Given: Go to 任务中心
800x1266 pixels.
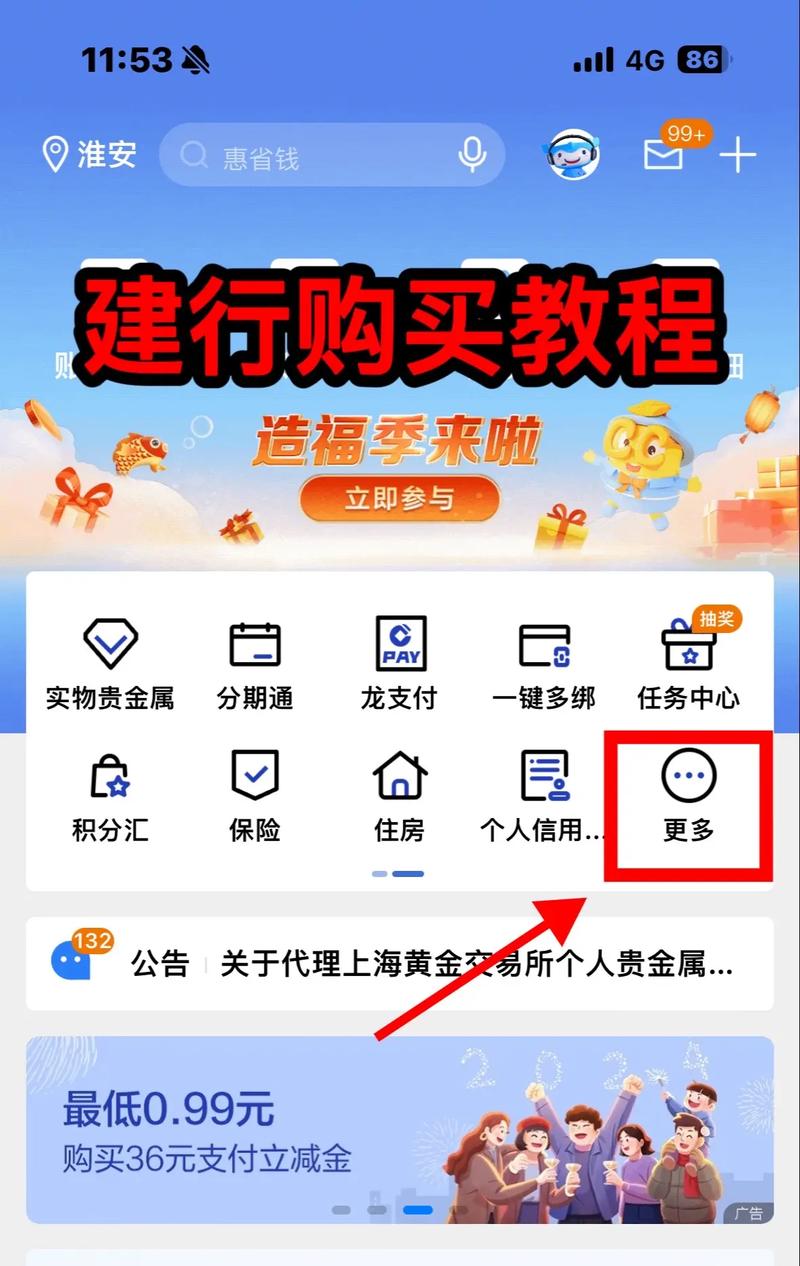Looking at the screenshot, I should 688,662.
